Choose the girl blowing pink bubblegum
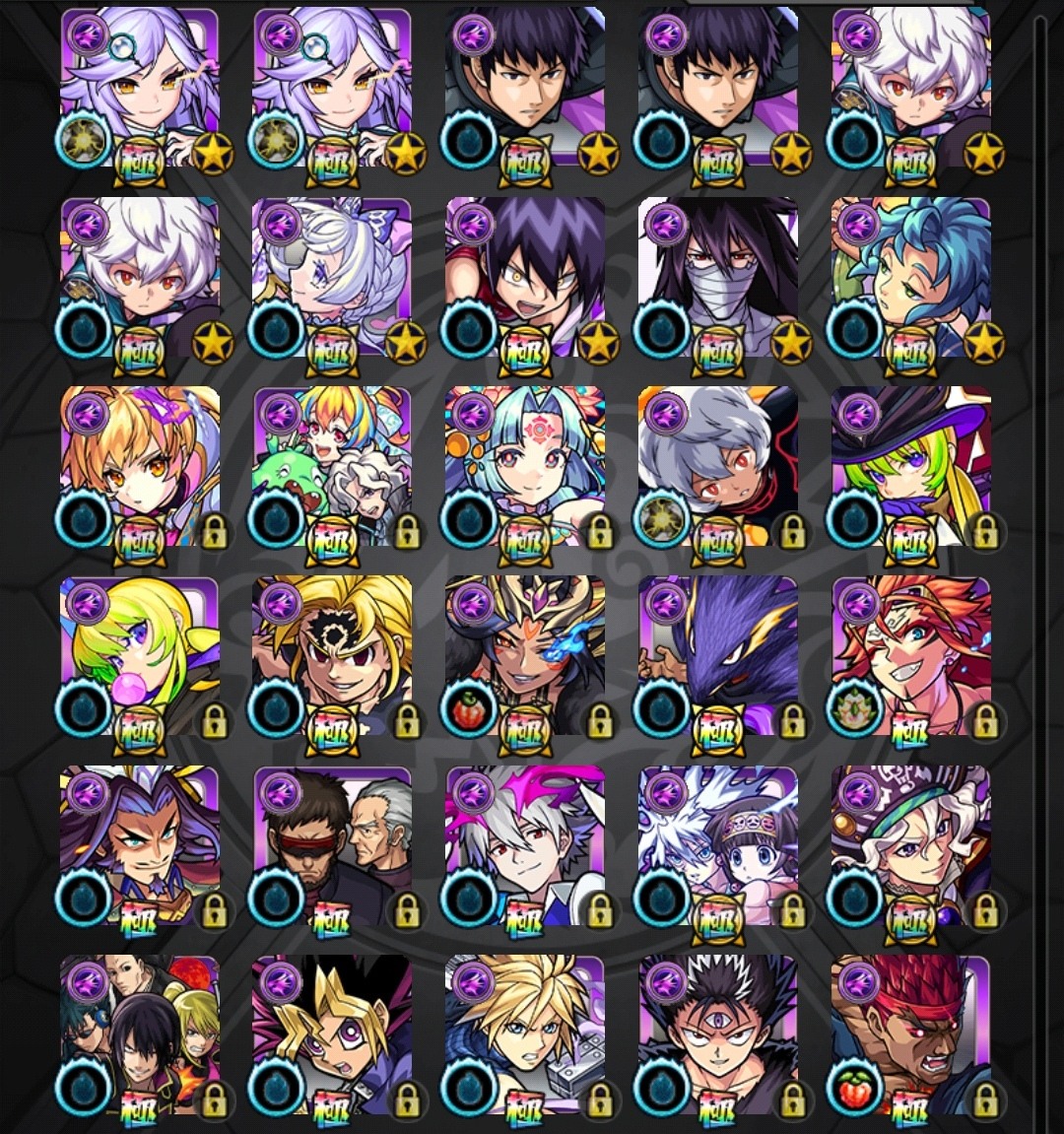Viewport: 1064px width, 1134px height. tap(139, 655)
